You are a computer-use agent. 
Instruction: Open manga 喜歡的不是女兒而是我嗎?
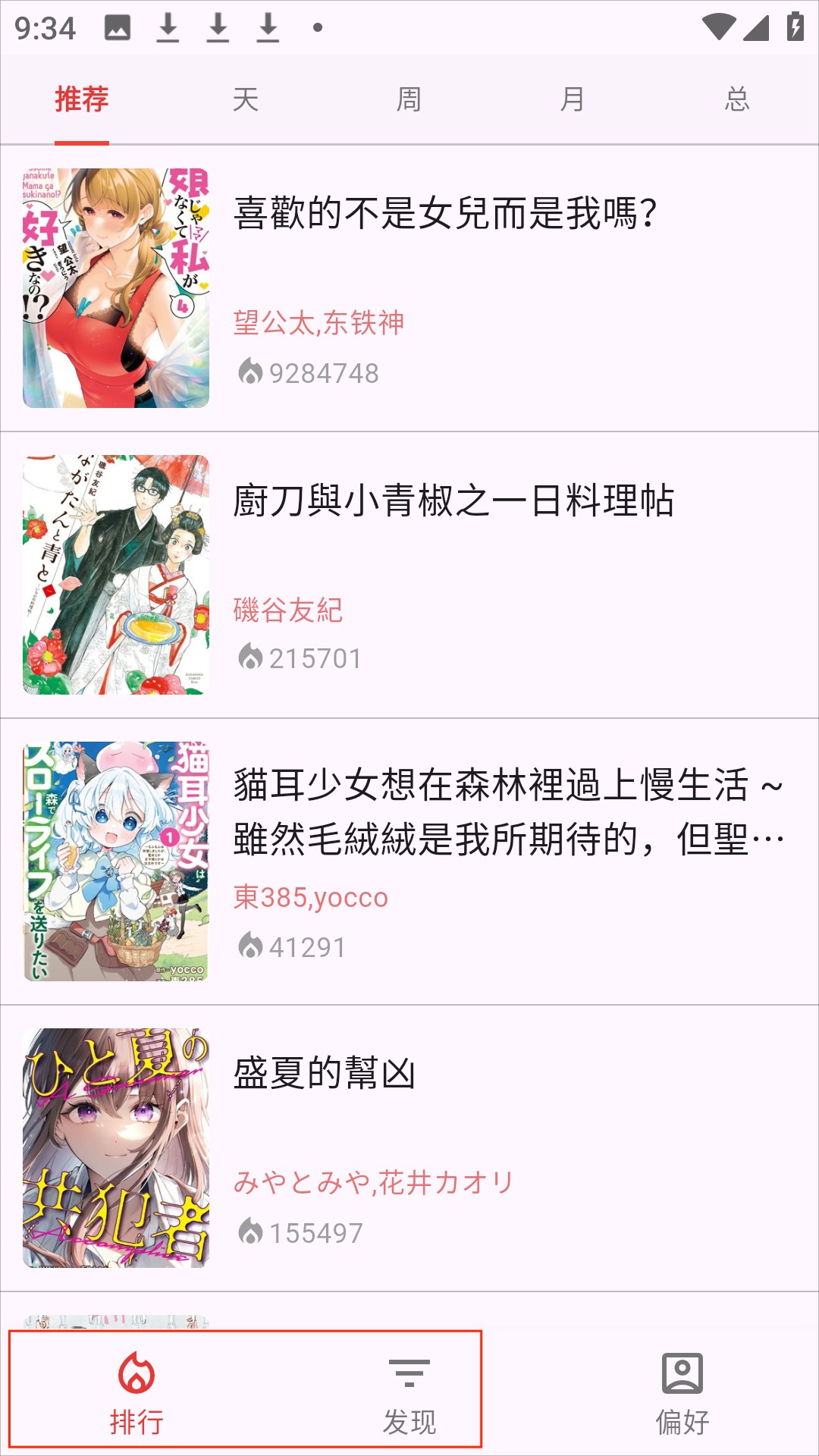[x=445, y=213]
